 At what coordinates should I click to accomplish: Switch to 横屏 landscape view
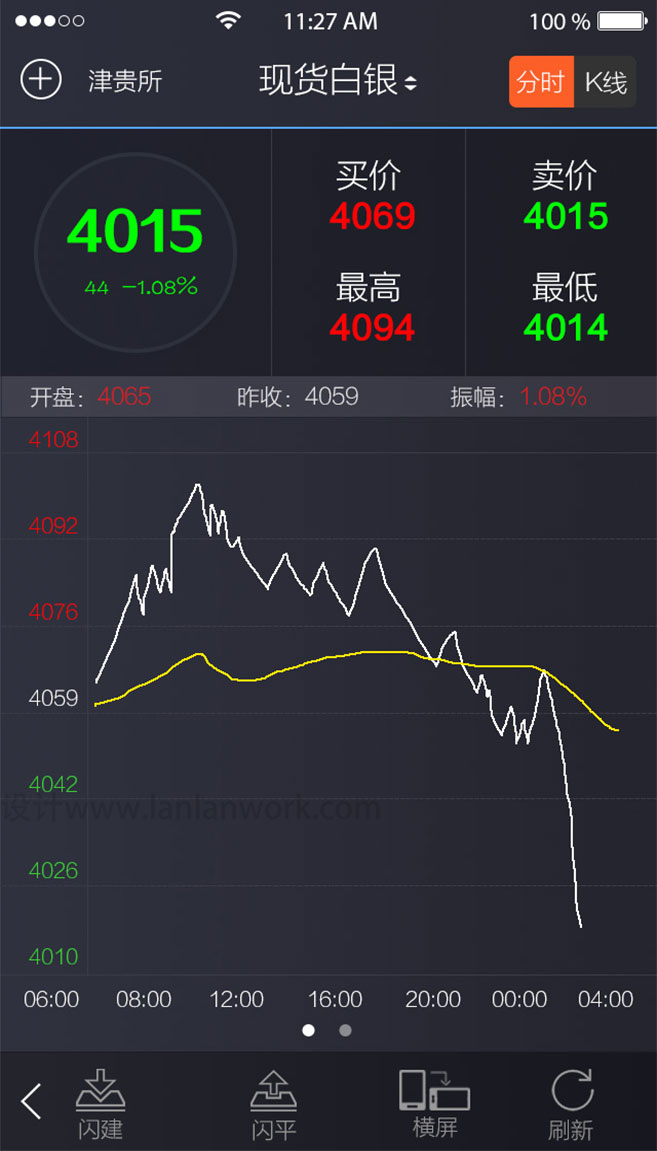(434, 1102)
